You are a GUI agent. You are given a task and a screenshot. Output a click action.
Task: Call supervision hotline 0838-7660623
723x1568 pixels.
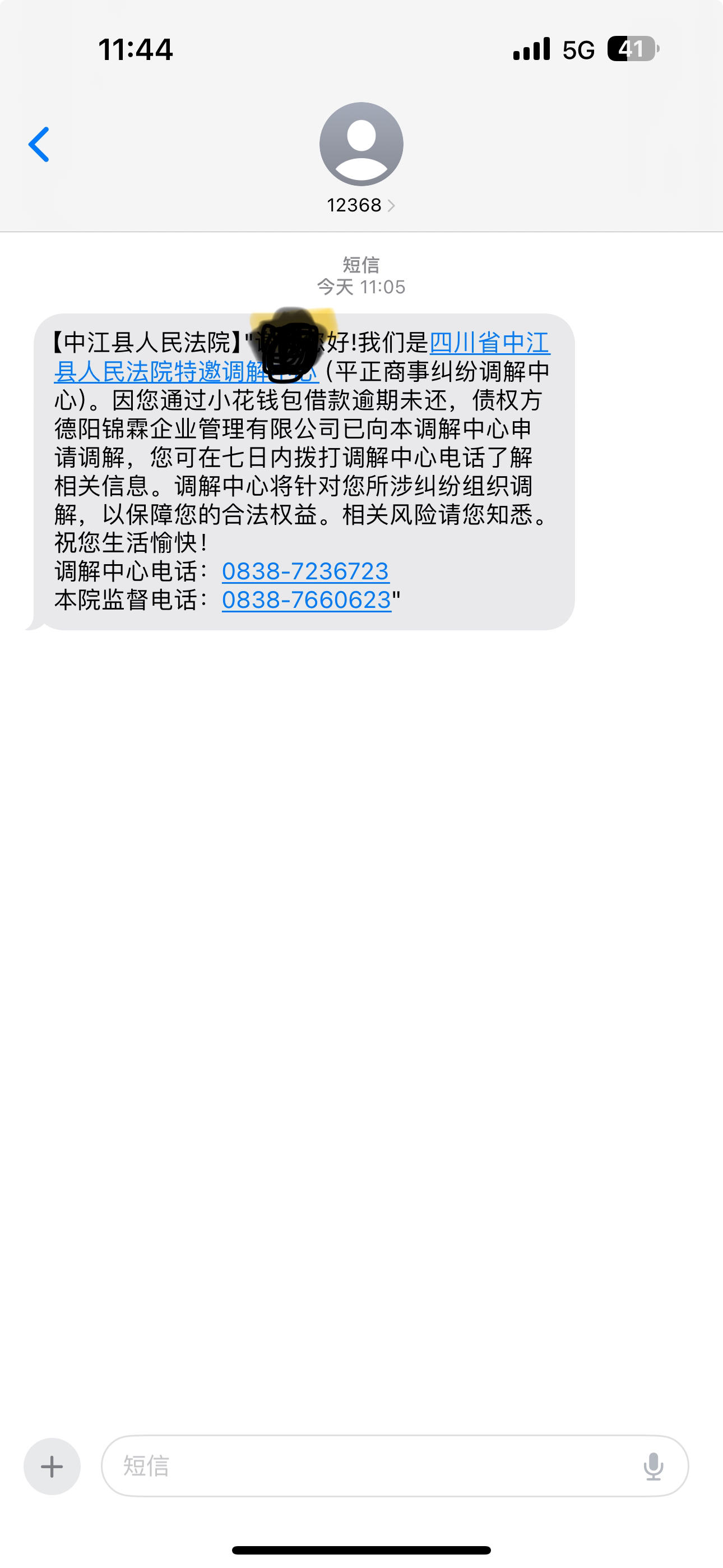pyautogui.click(x=306, y=600)
